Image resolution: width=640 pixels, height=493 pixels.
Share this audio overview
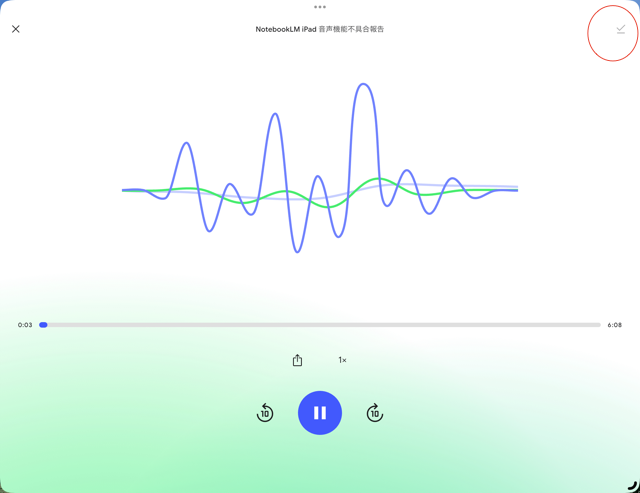click(x=297, y=360)
